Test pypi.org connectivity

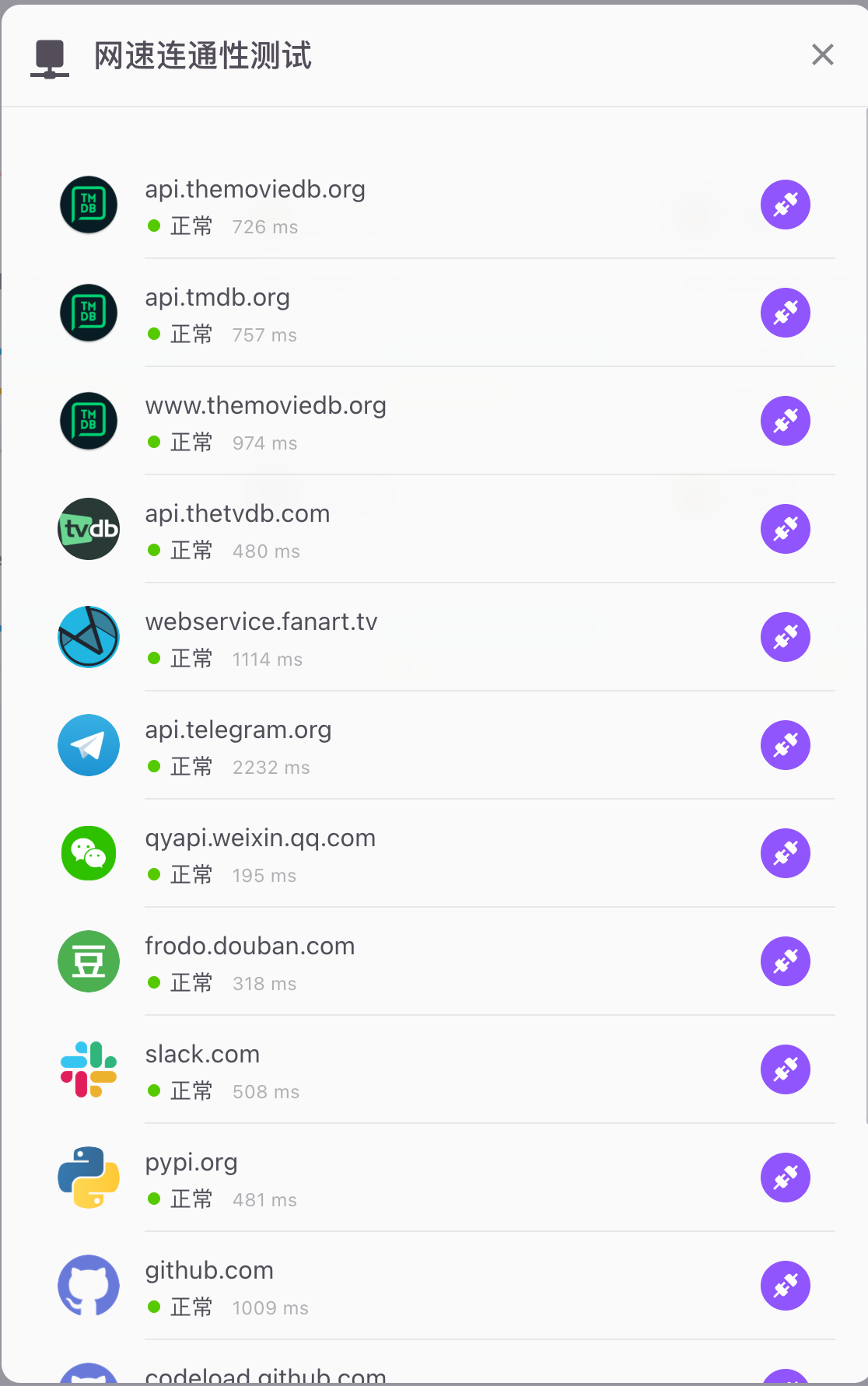pyautogui.click(x=785, y=1178)
